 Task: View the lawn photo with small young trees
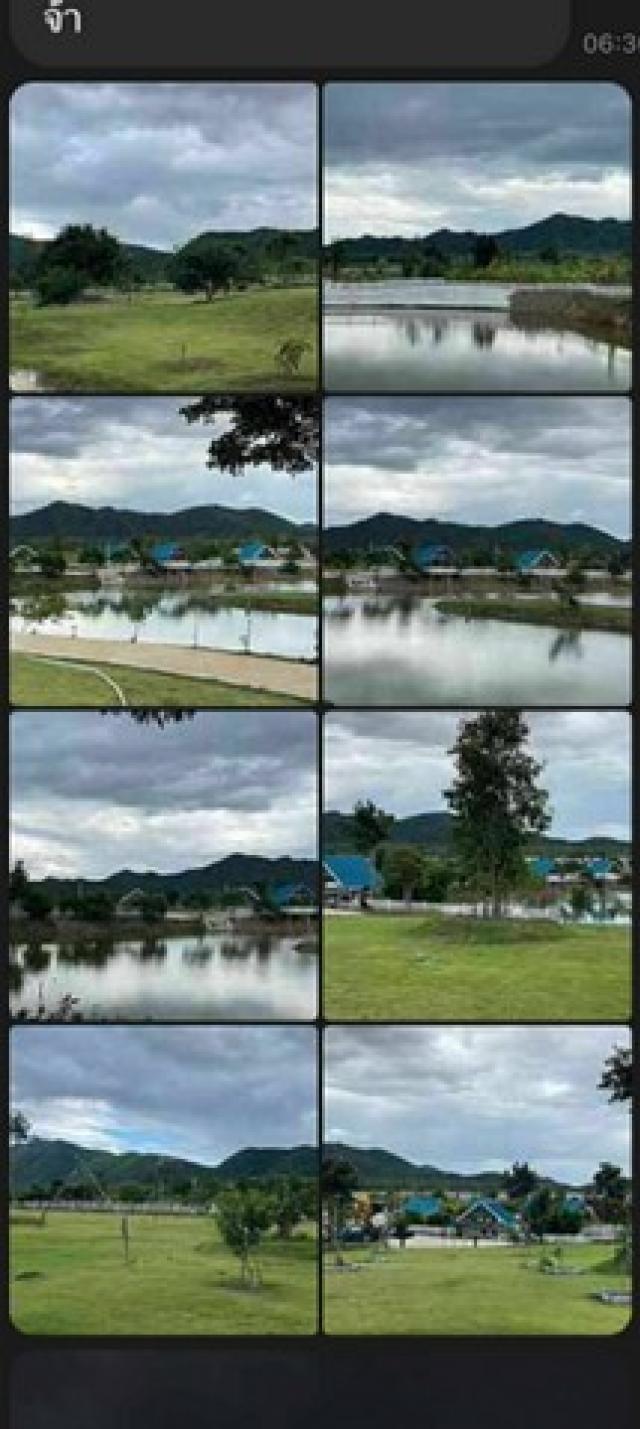point(164,1180)
